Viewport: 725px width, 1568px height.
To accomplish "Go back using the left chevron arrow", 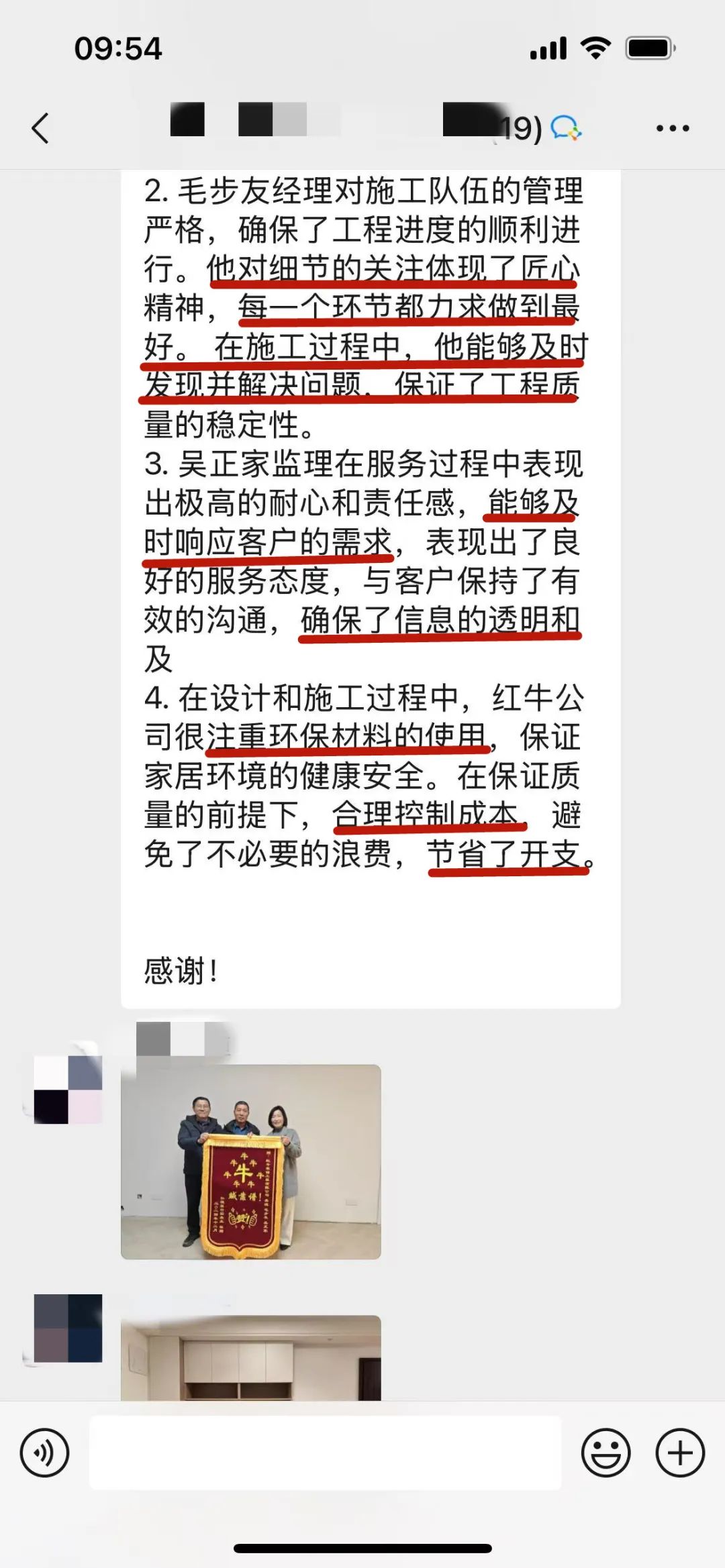I will coord(40,126).
